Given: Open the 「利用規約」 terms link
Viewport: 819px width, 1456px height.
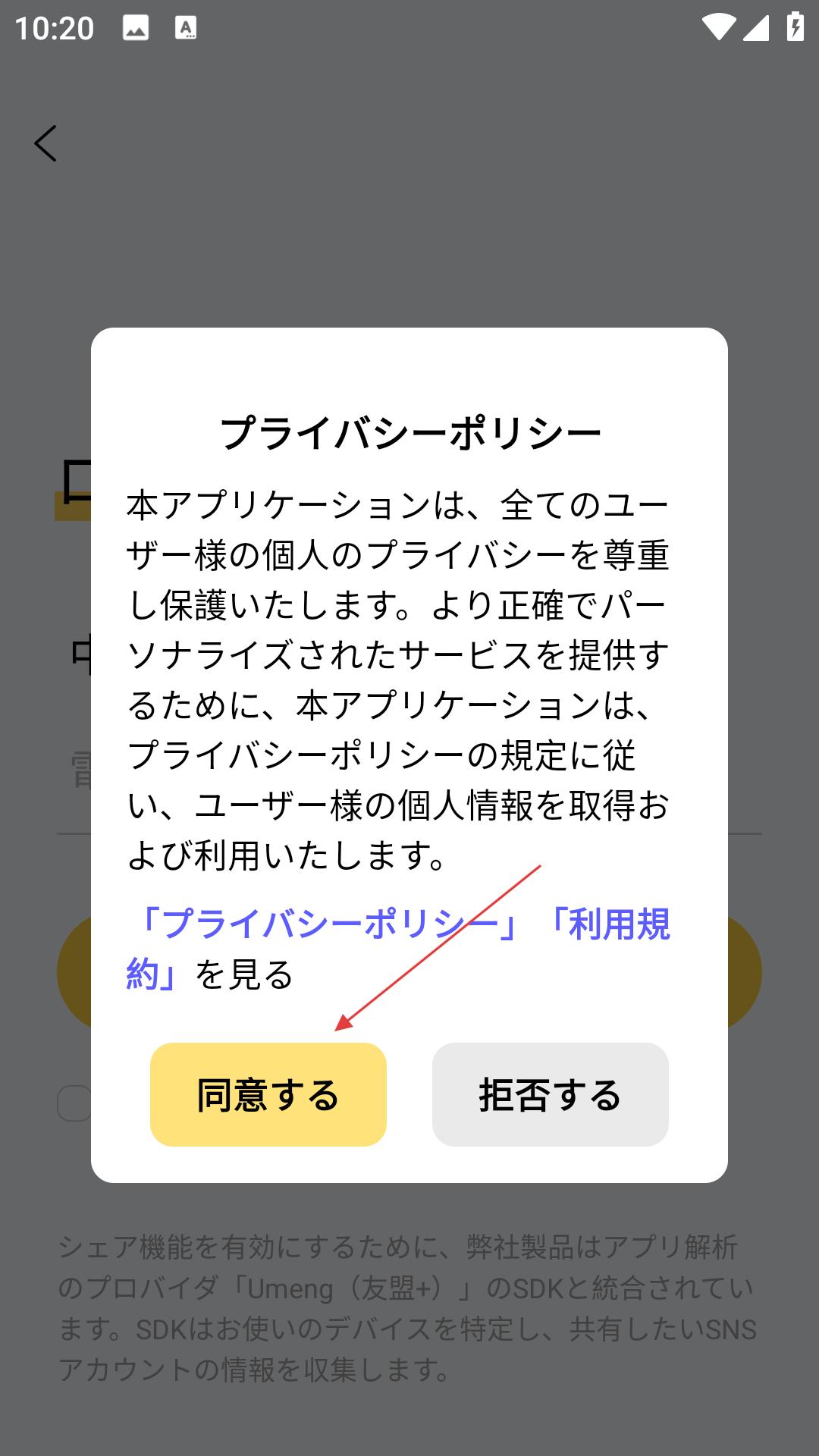Looking at the screenshot, I should pos(607,924).
